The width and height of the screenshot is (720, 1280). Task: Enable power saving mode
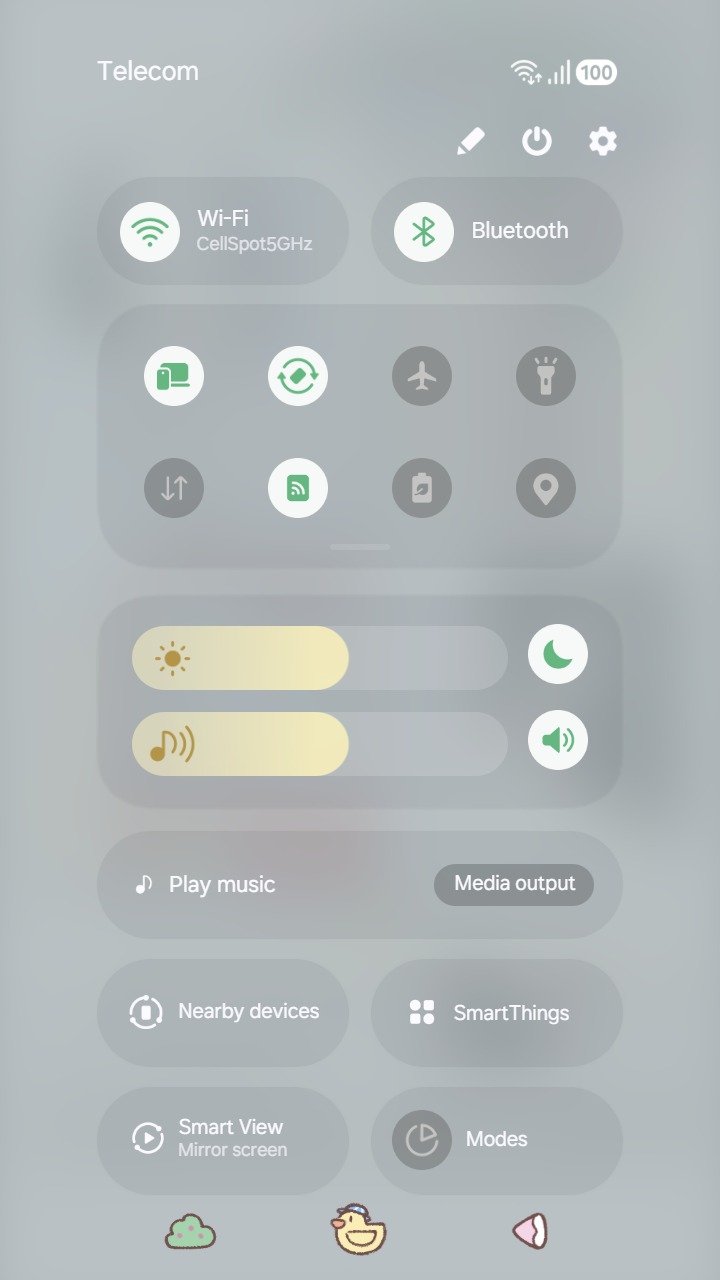pyautogui.click(x=422, y=488)
